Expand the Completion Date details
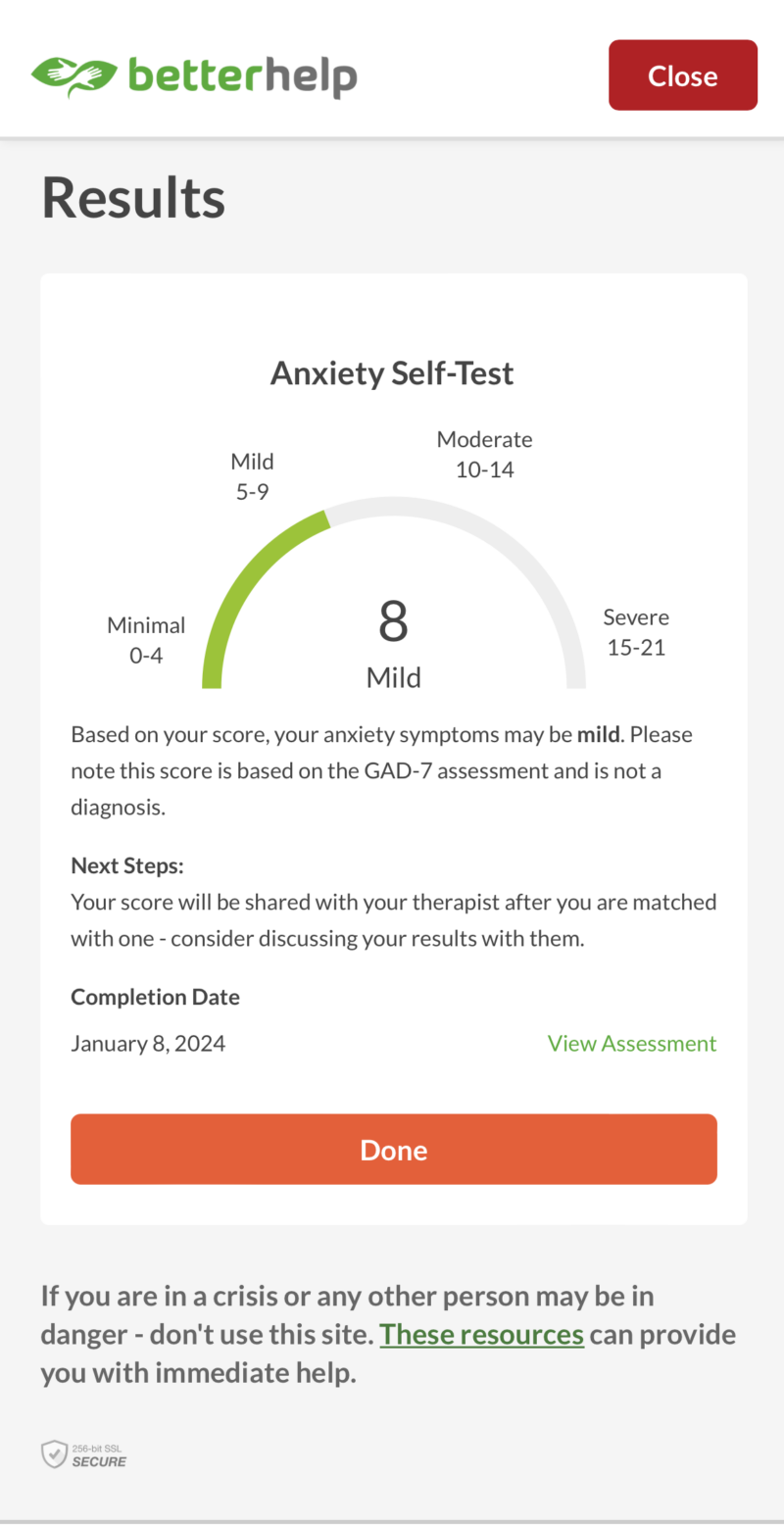Image resolution: width=784 pixels, height=1526 pixels. tap(155, 997)
